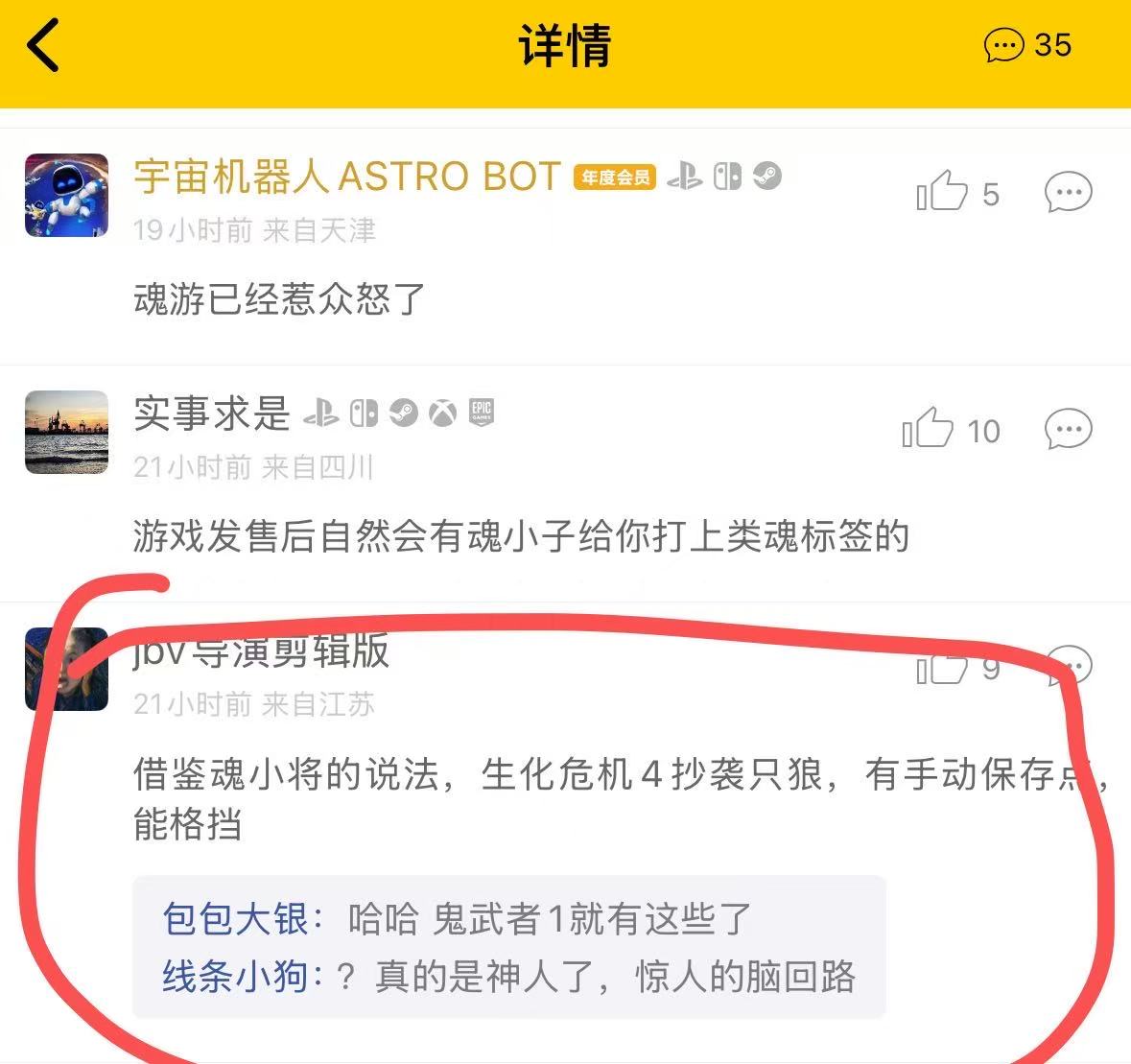This screenshot has height=1064, width=1131.
Task: Reply to 实事求是's comment
Action: pyautogui.click(x=1068, y=429)
